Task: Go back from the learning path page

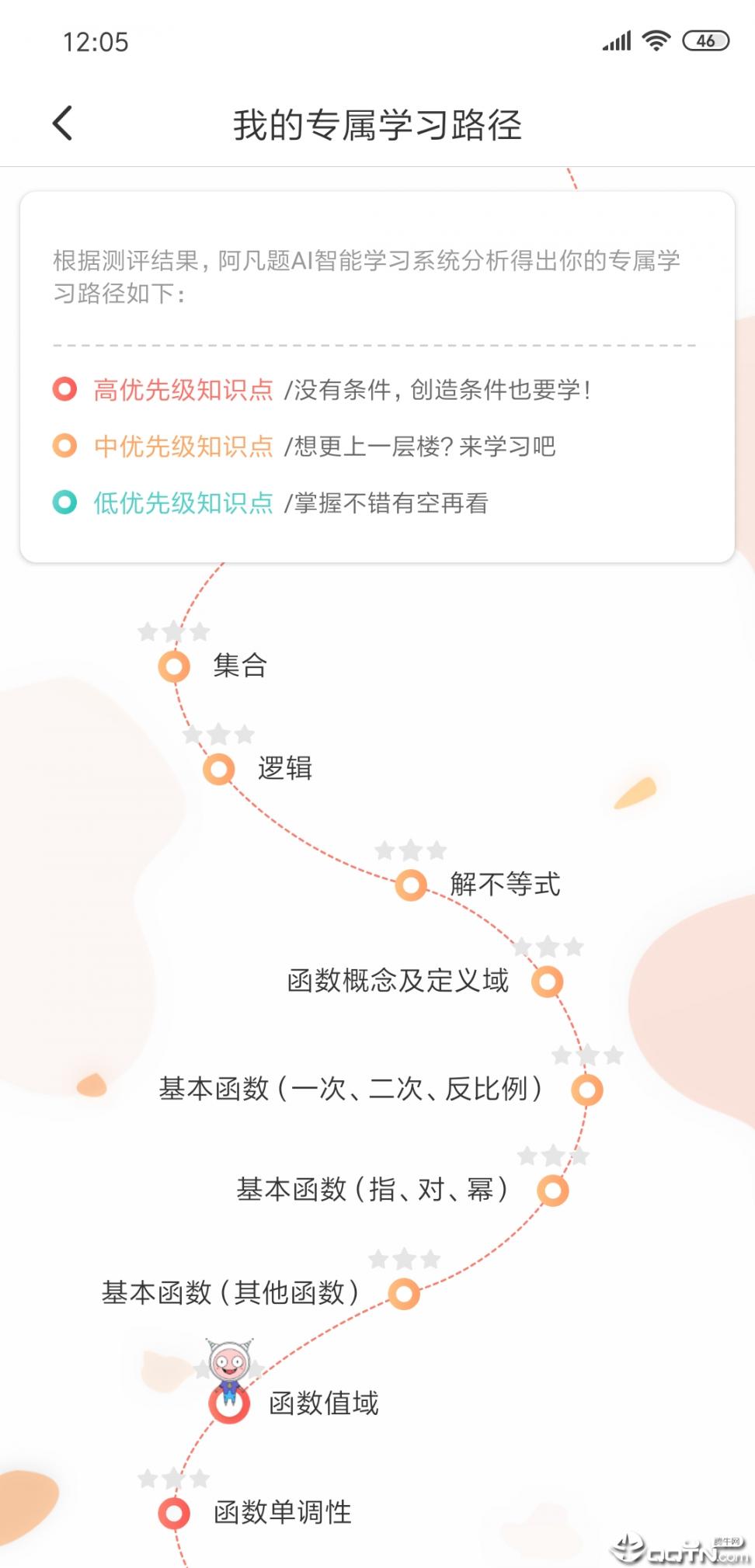Action: (63, 123)
